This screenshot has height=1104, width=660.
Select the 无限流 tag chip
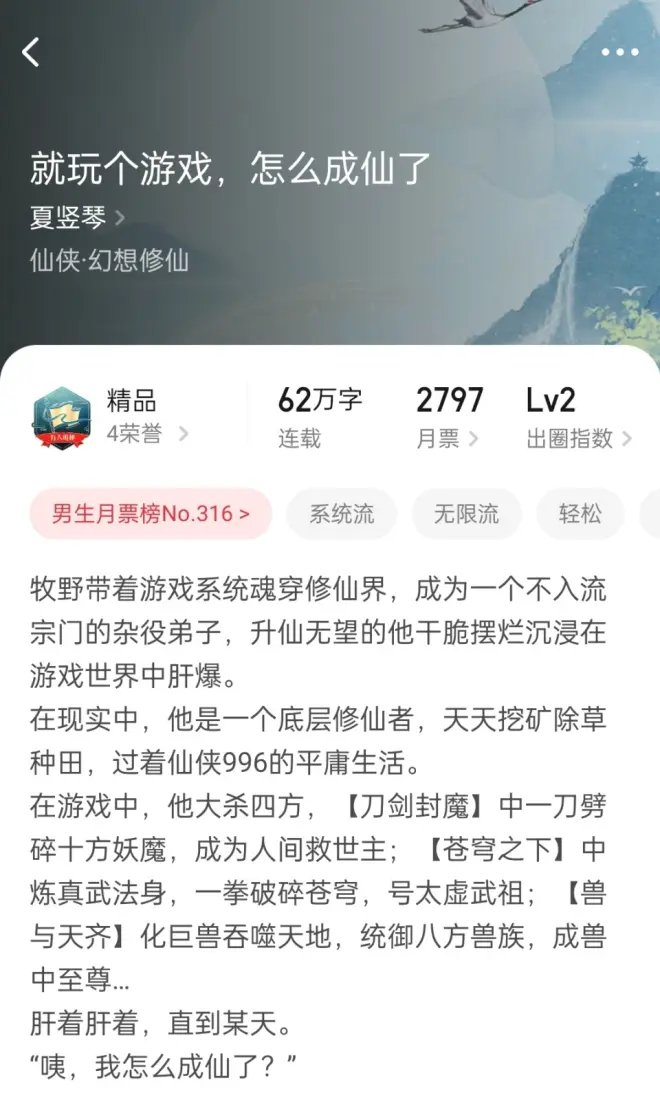point(466,514)
